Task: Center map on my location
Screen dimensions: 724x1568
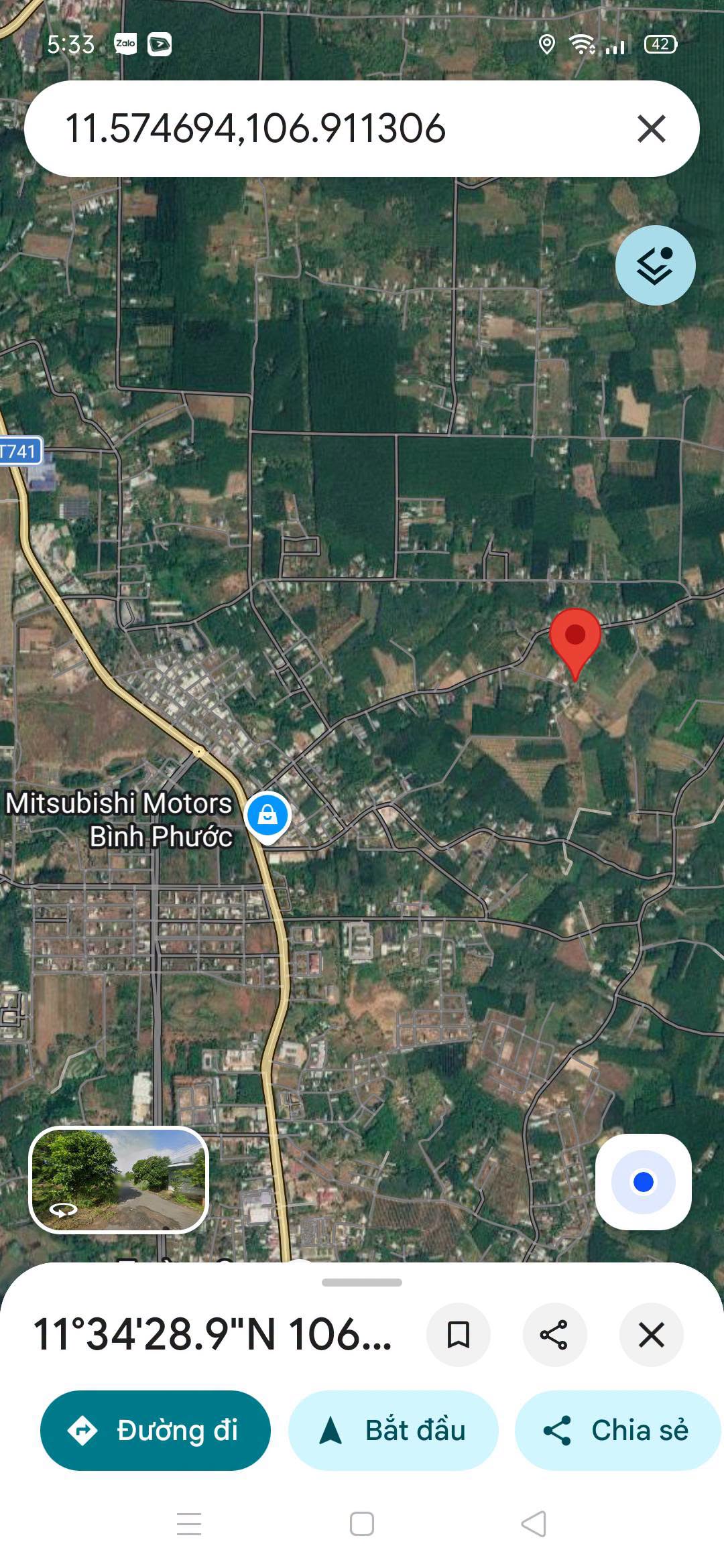Action: (643, 1181)
